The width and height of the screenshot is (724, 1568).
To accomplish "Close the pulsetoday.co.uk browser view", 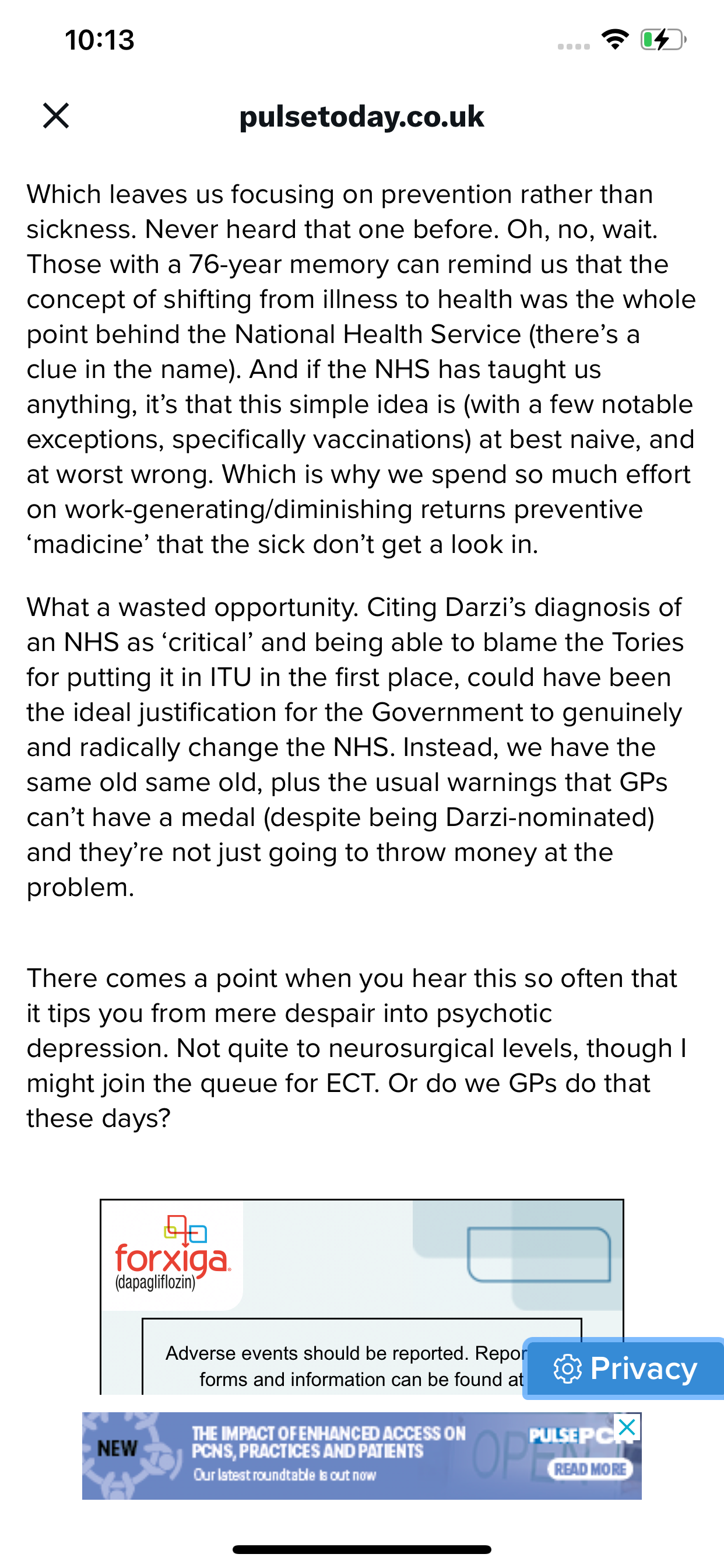I will tap(56, 116).
